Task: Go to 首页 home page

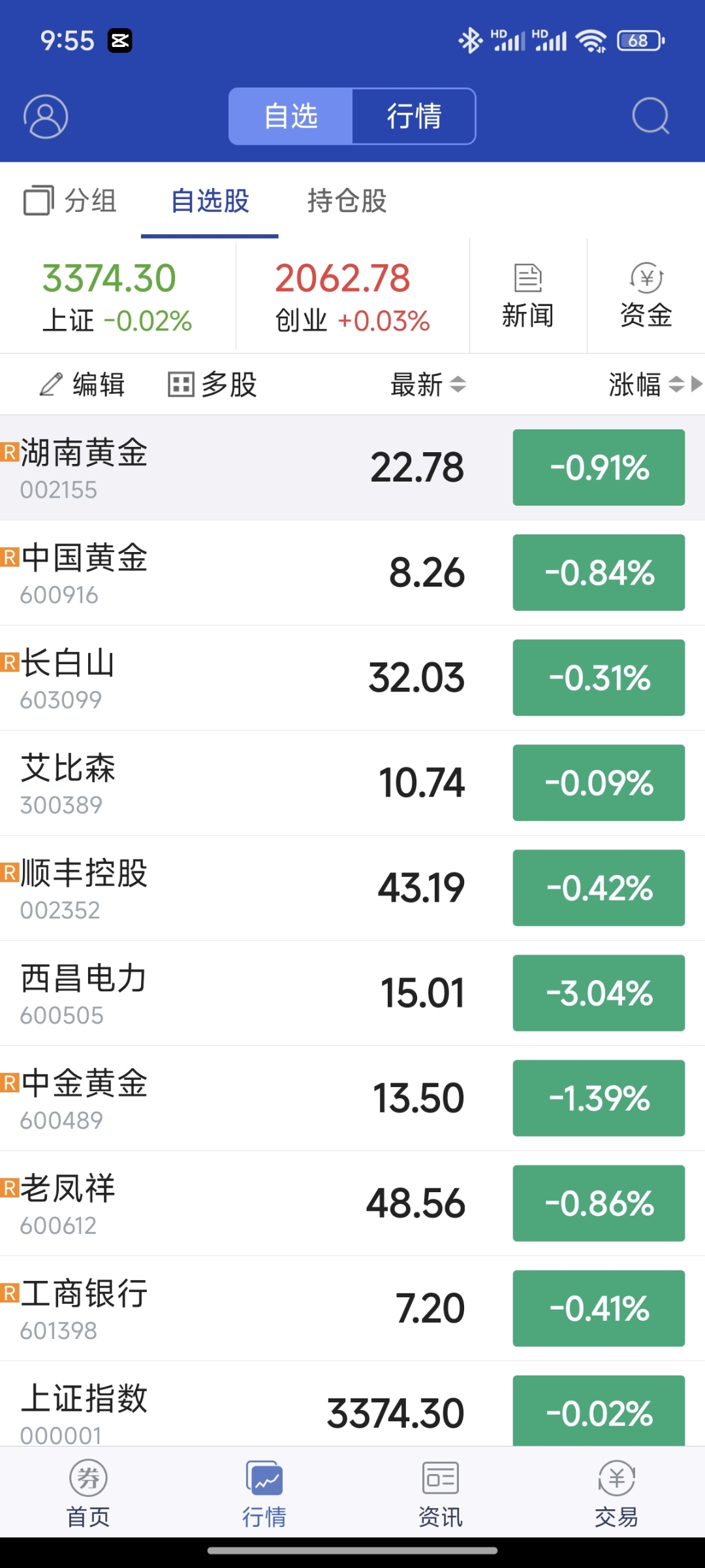Action: click(x=89, y=1494)
